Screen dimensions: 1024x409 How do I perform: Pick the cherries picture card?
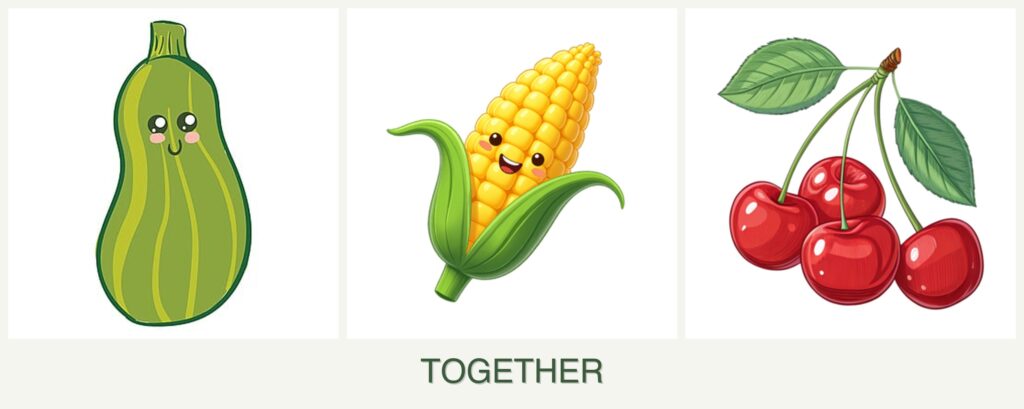850,173
